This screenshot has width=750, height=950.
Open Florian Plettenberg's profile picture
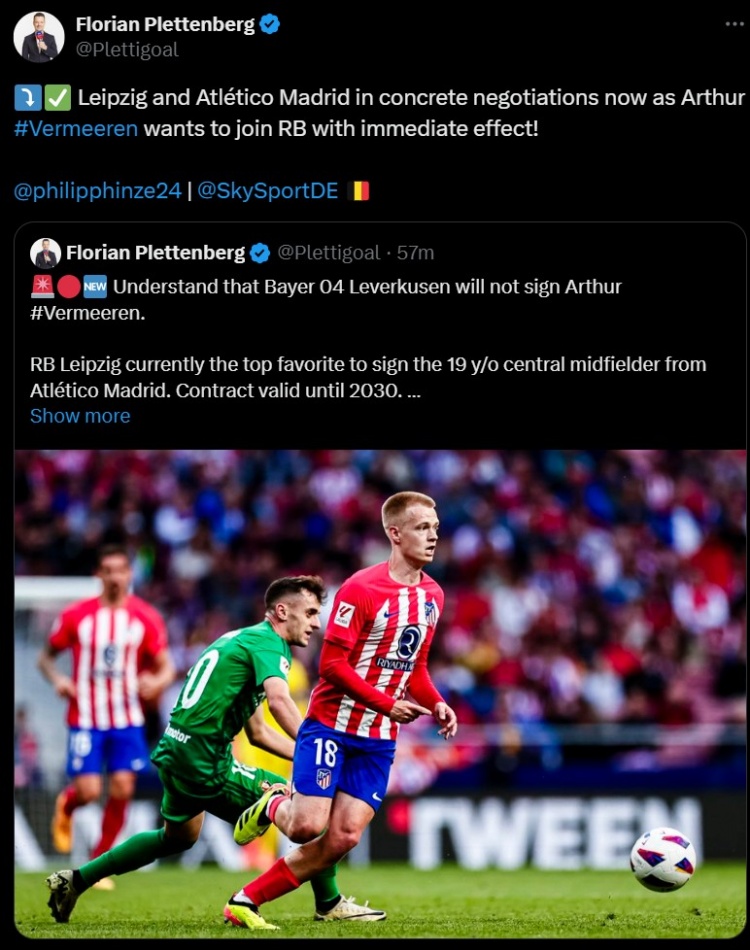click(39, 37)
